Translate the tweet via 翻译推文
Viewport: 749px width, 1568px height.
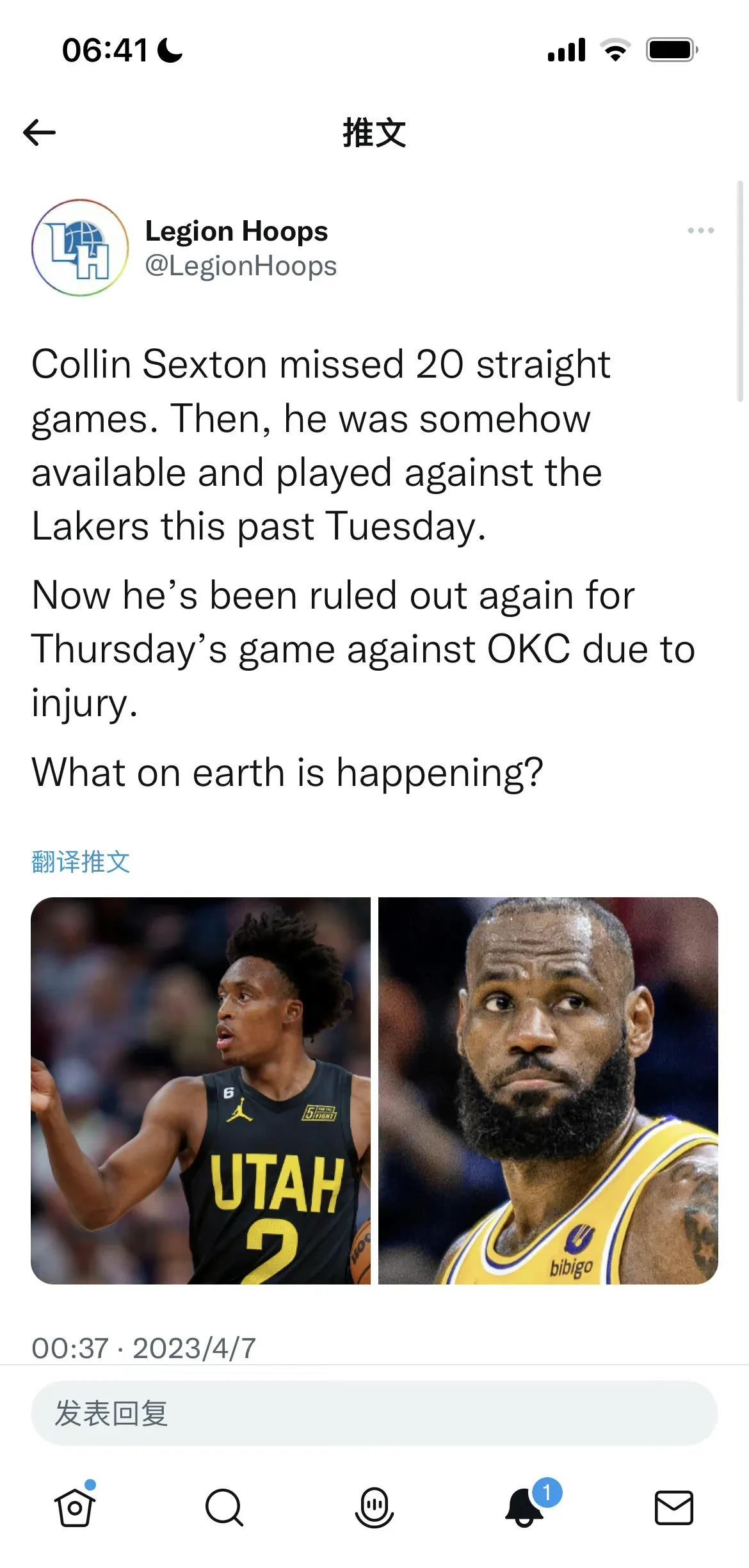[x=81, y=861]
